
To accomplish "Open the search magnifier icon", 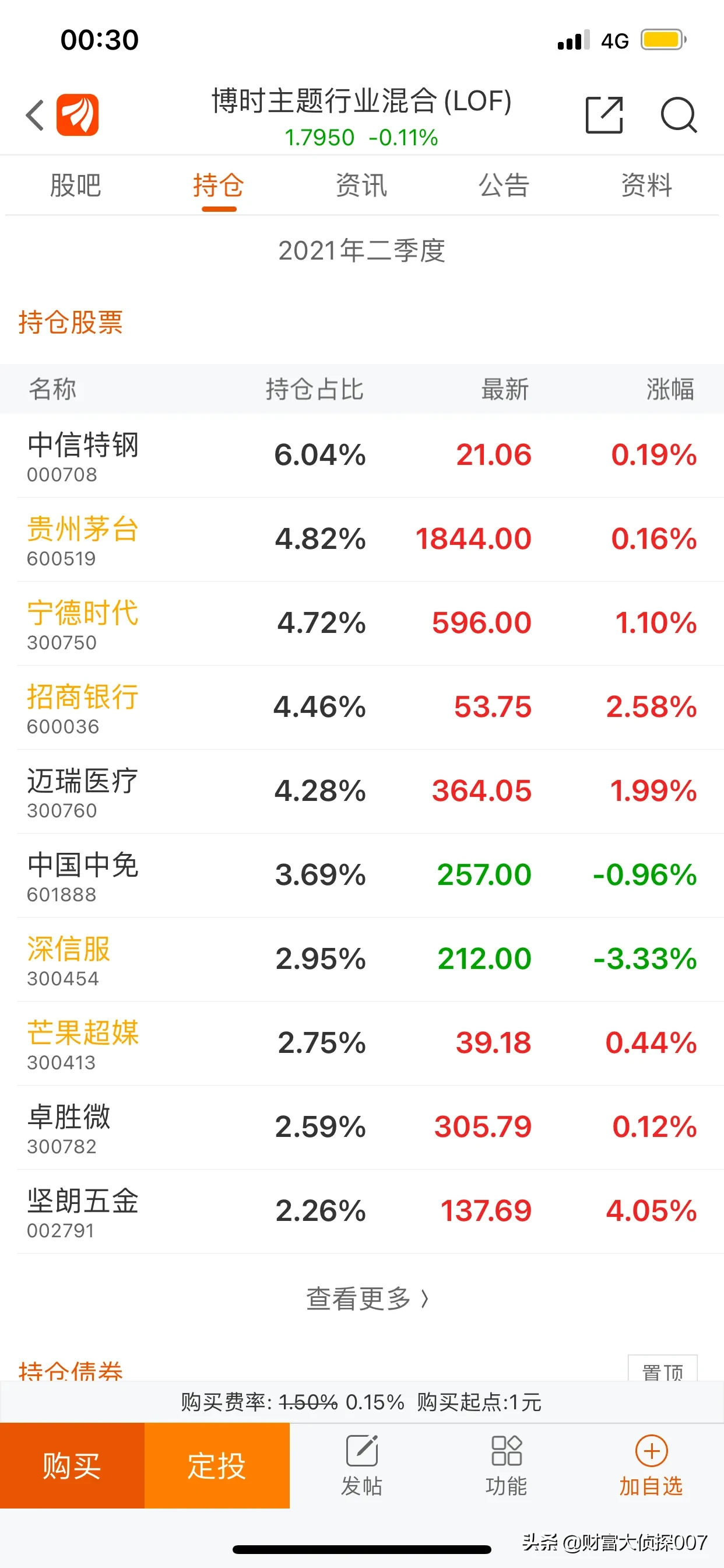I will [679, 115].
